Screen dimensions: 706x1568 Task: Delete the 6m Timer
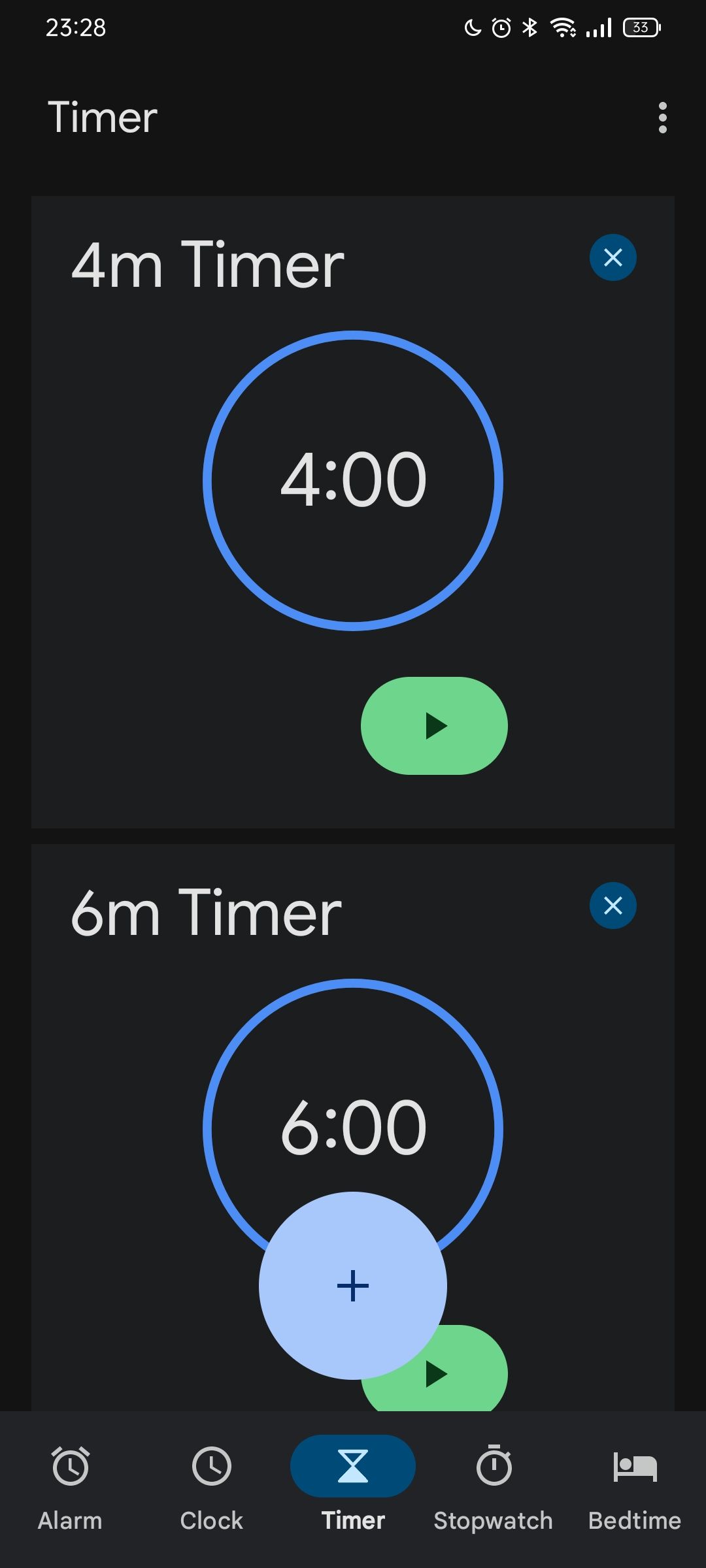click(x=613, y=906)
